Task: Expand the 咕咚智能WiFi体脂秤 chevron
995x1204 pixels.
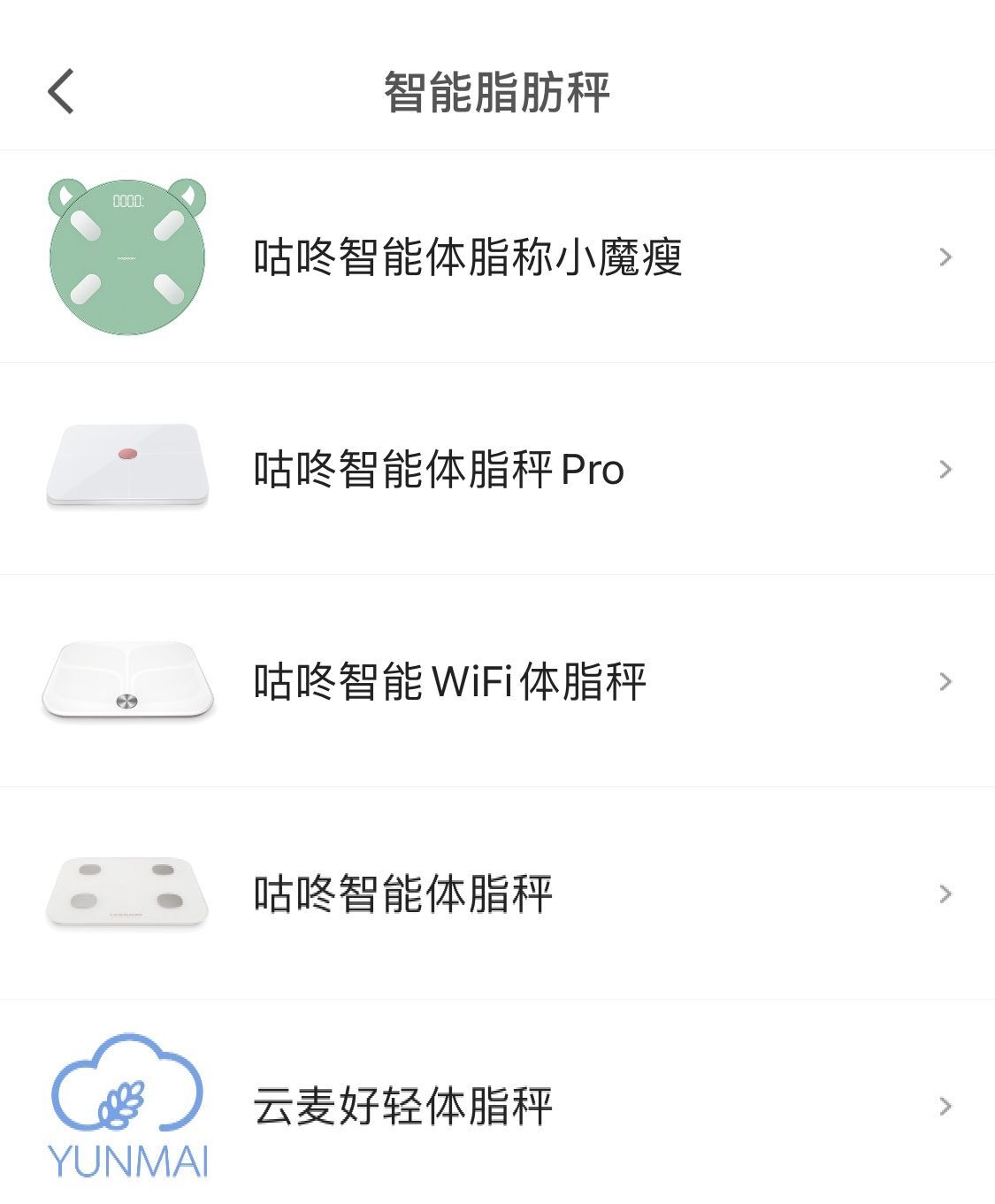Action: (946, 681)
